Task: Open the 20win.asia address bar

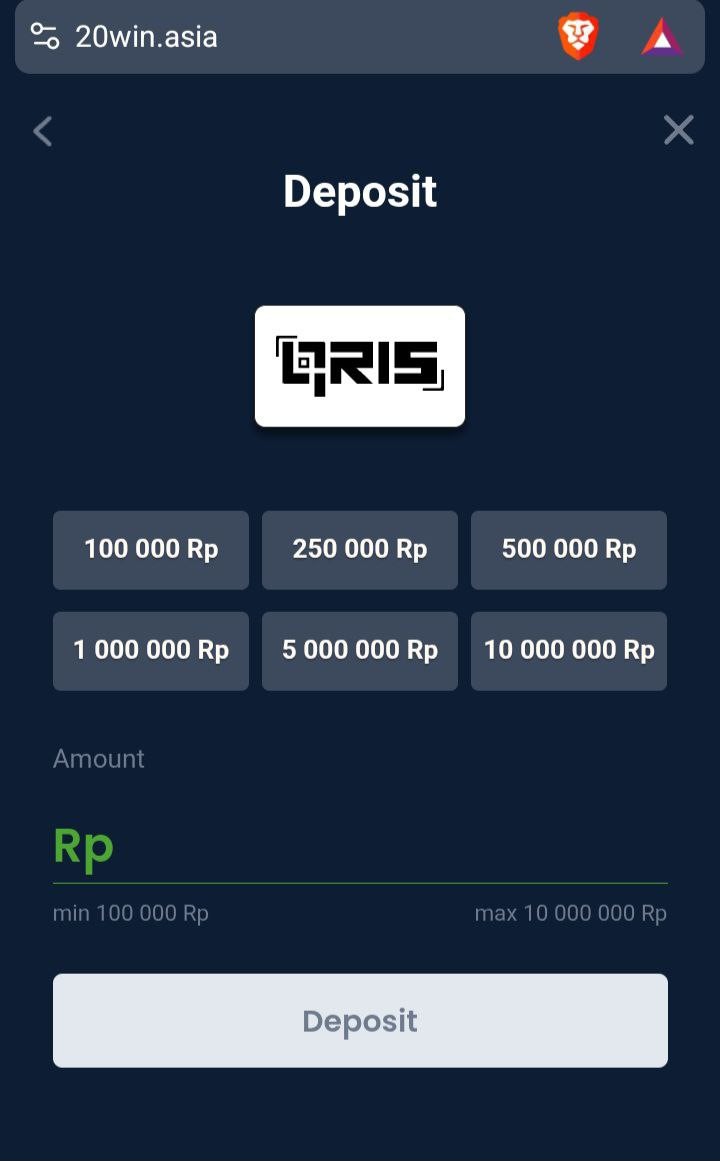Action: tap(250, 37)
